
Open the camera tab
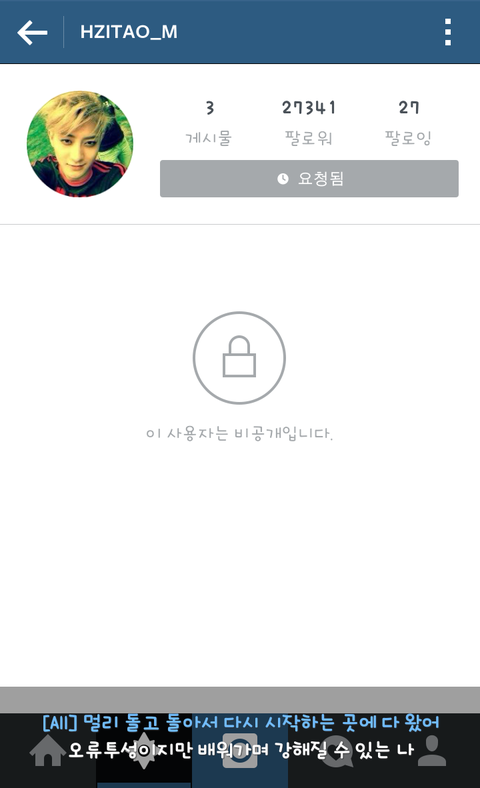240,750
